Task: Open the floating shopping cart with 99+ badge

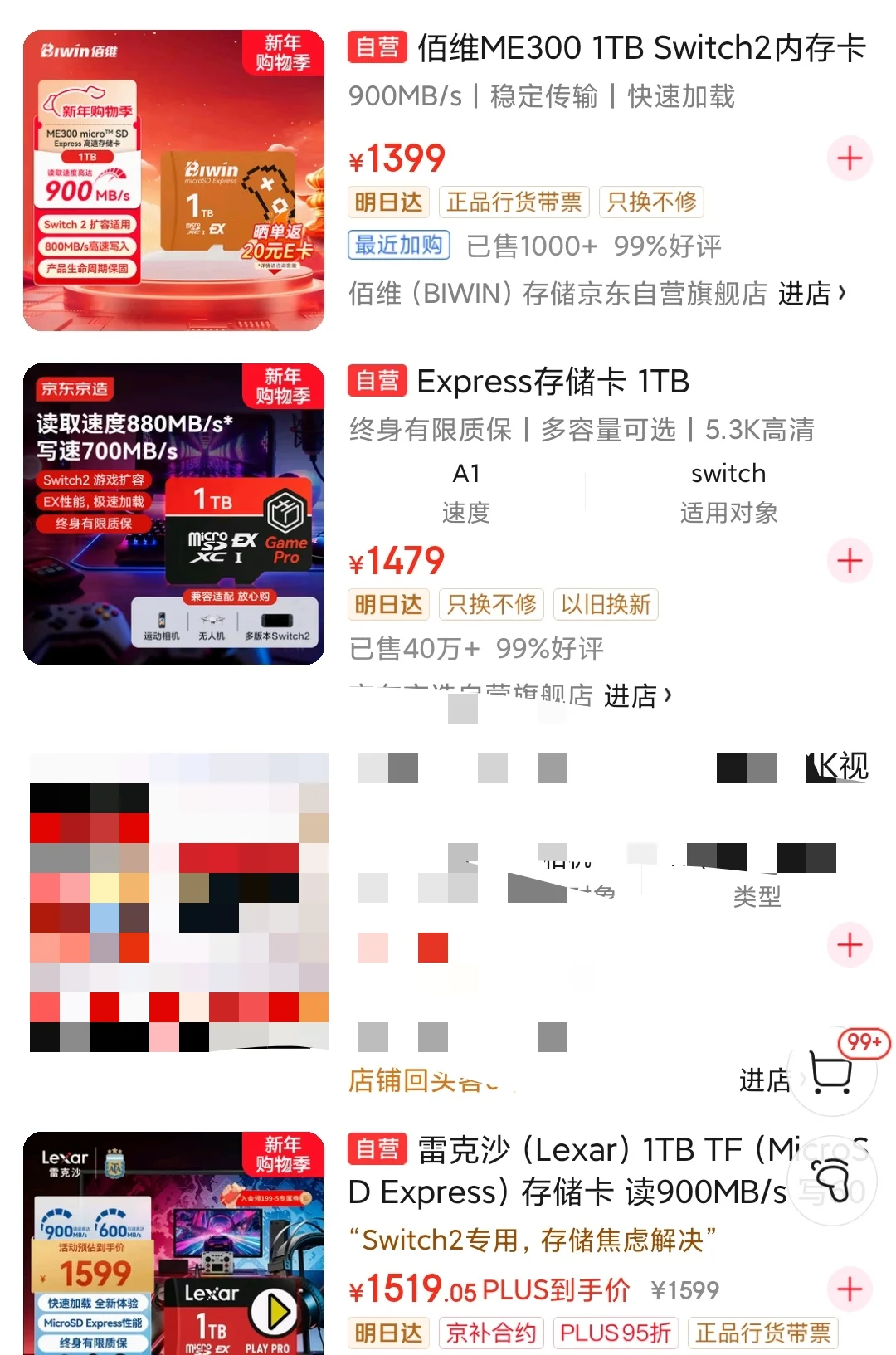Action: (x=831, y=1071)
